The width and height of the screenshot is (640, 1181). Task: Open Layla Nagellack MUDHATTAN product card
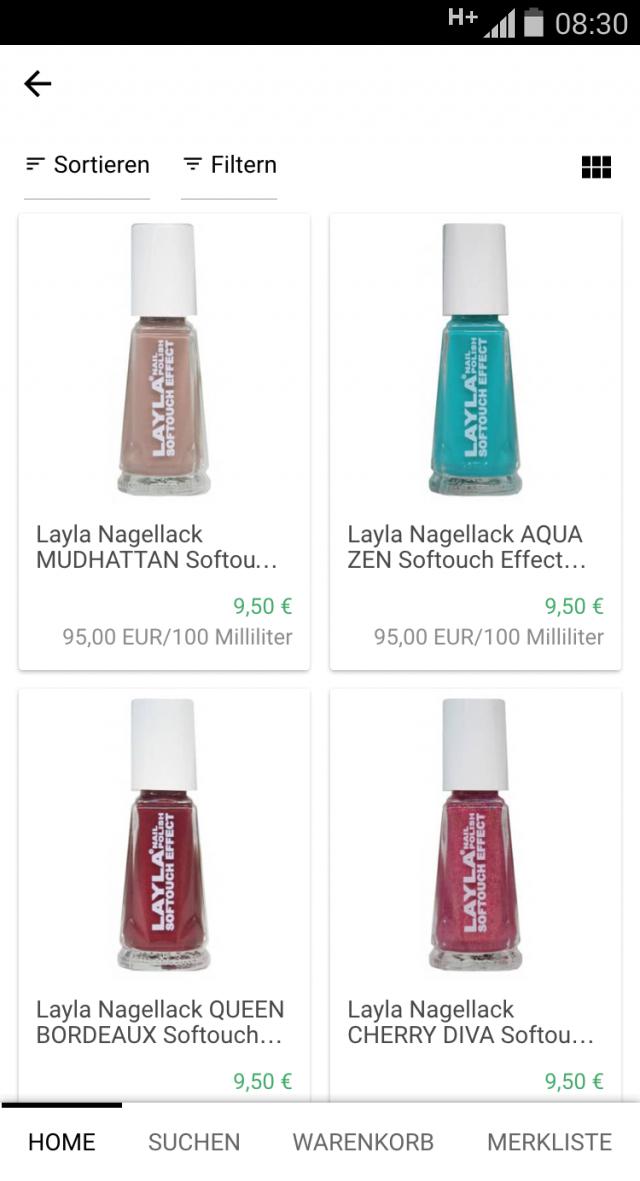(164, 440)
